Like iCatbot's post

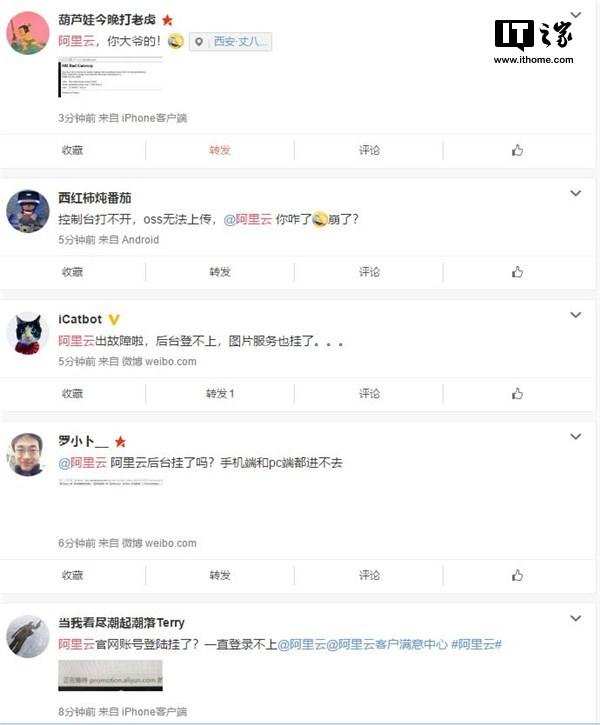click(x=517, y=394)
